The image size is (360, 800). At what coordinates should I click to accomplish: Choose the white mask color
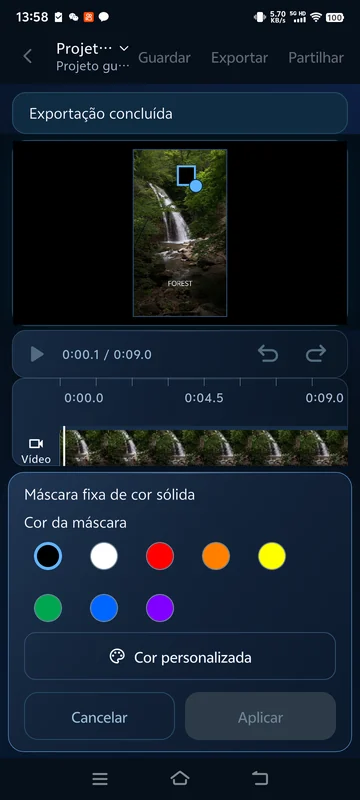[104, 556]
